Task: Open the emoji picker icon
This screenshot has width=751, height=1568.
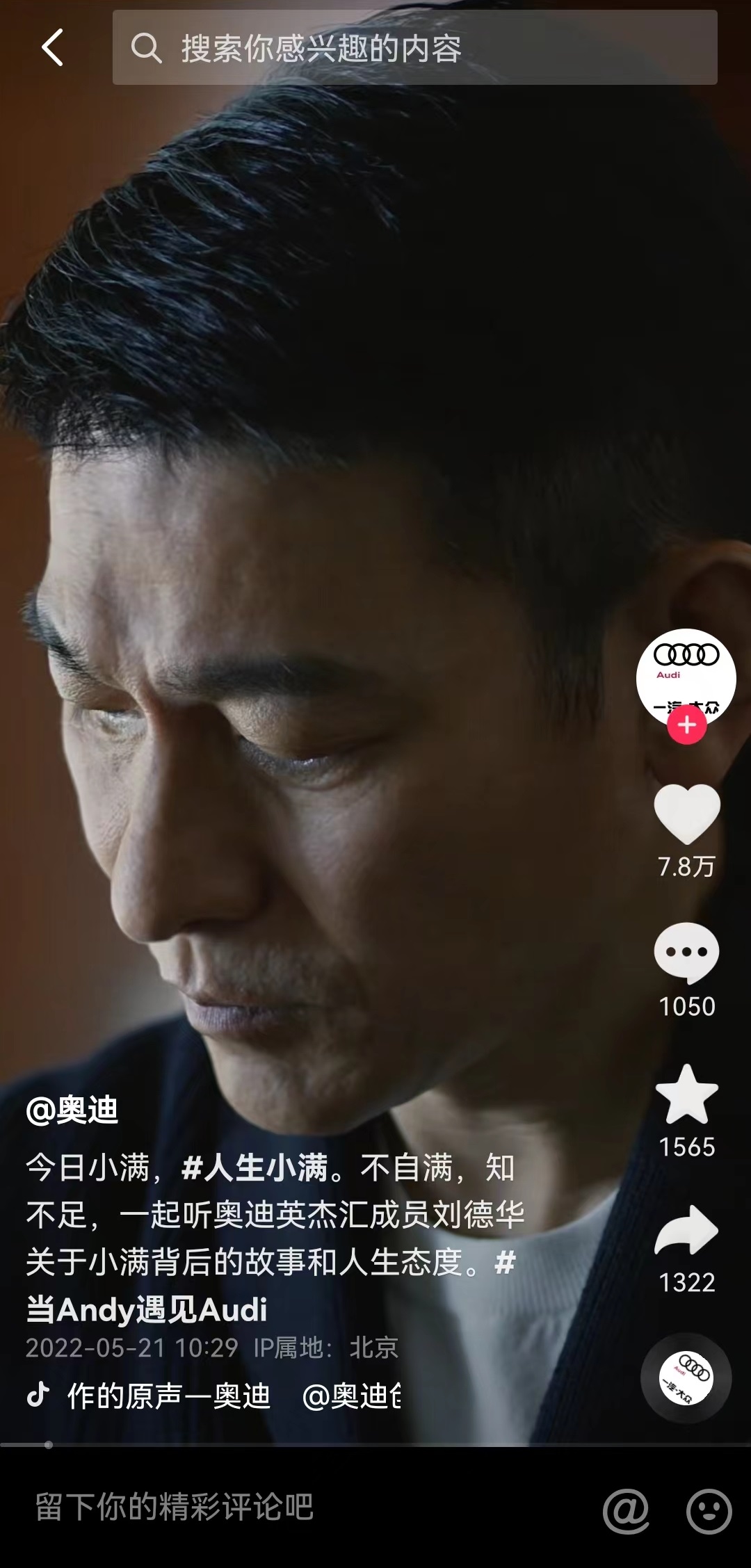Action: click(709, 1510)
